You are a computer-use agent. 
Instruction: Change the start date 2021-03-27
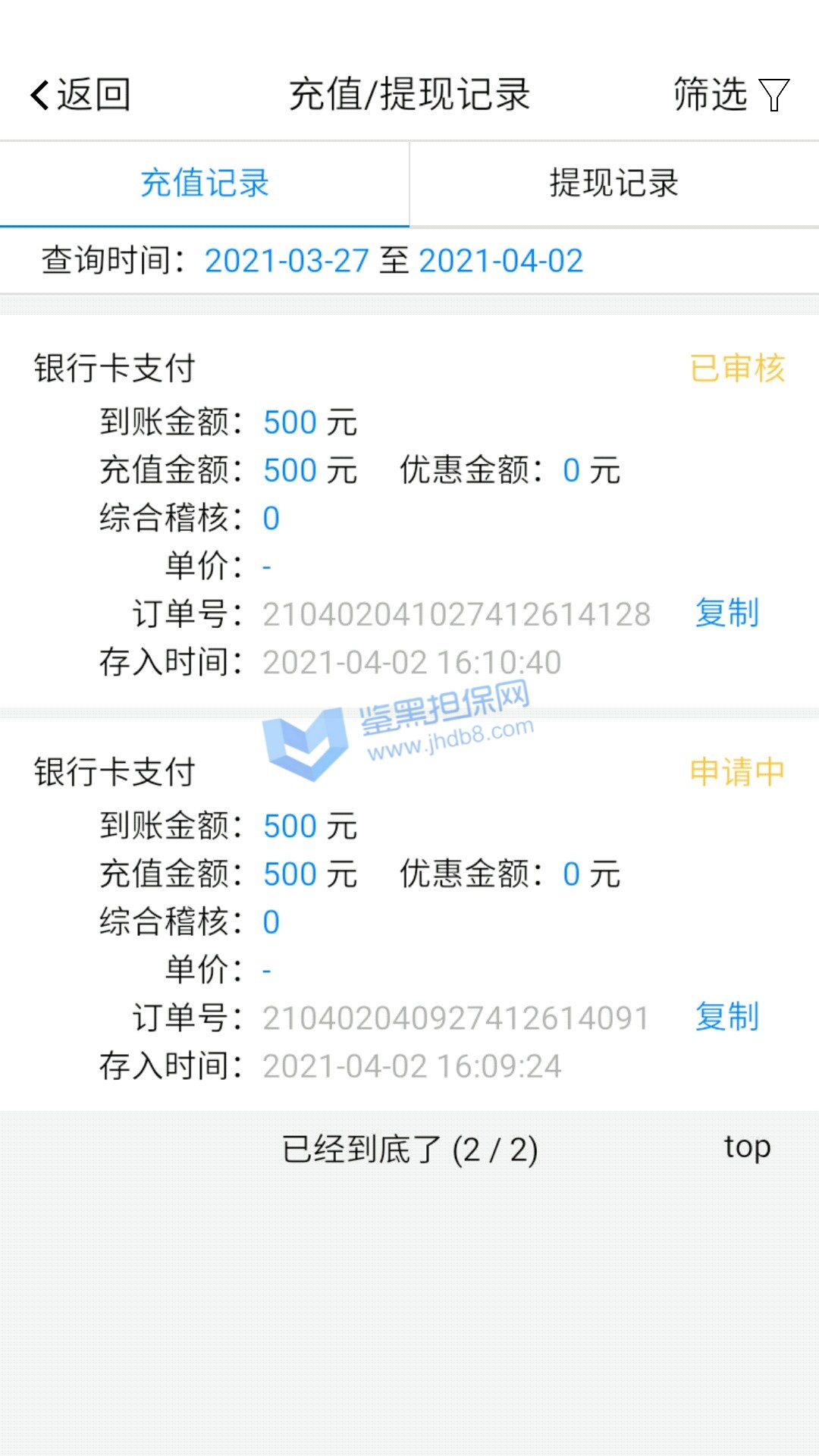[x=286, y=261]
